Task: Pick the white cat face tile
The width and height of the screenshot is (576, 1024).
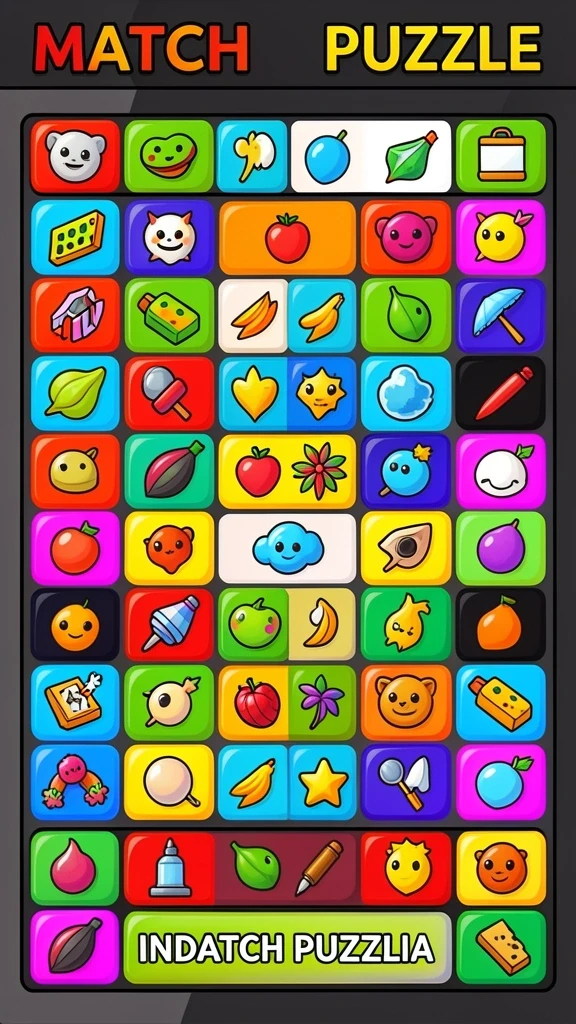Action: click(x=169, y=237)
